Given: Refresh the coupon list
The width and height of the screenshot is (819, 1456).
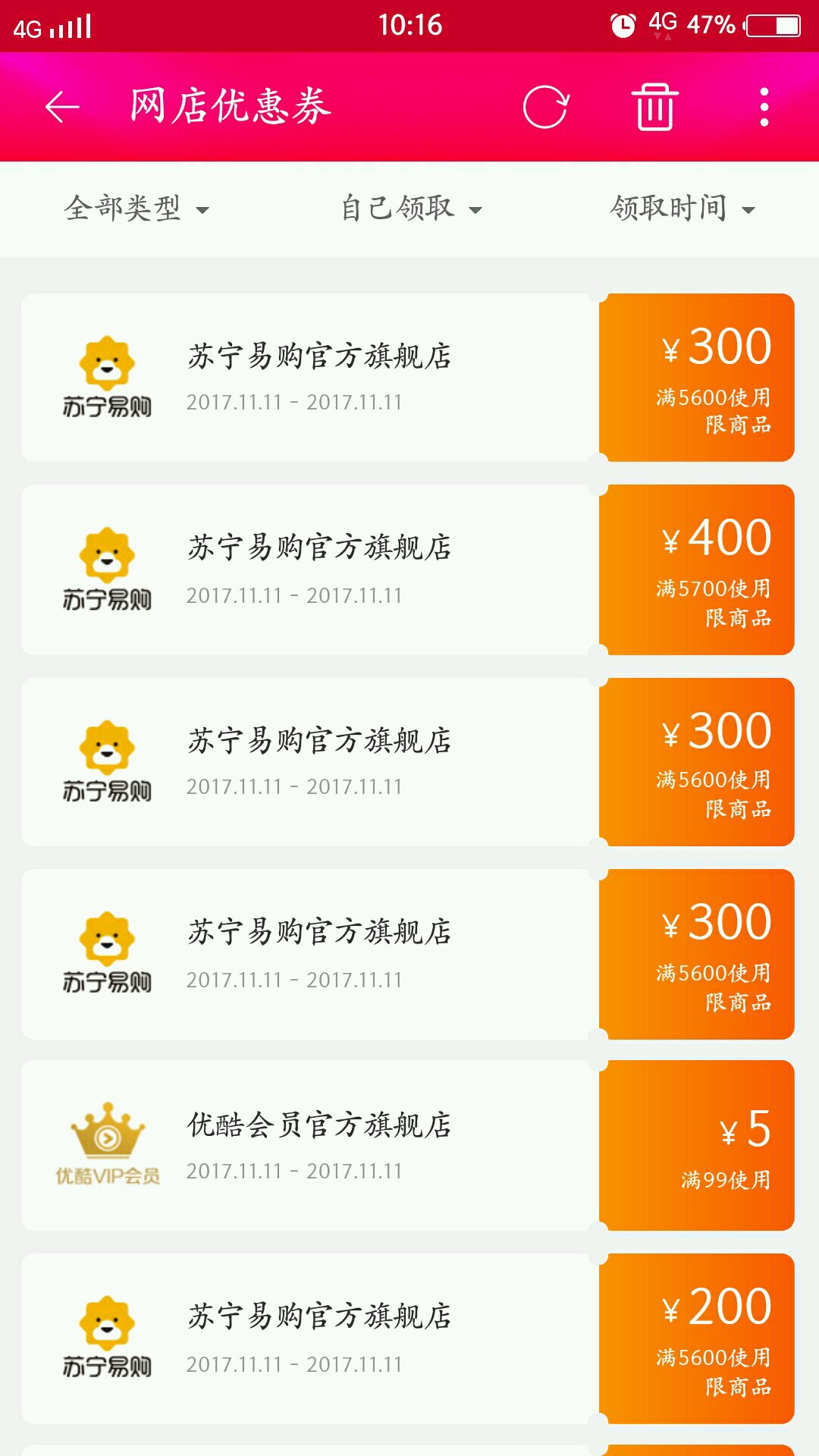Looking at the screenshot, I should coord(545,107).
